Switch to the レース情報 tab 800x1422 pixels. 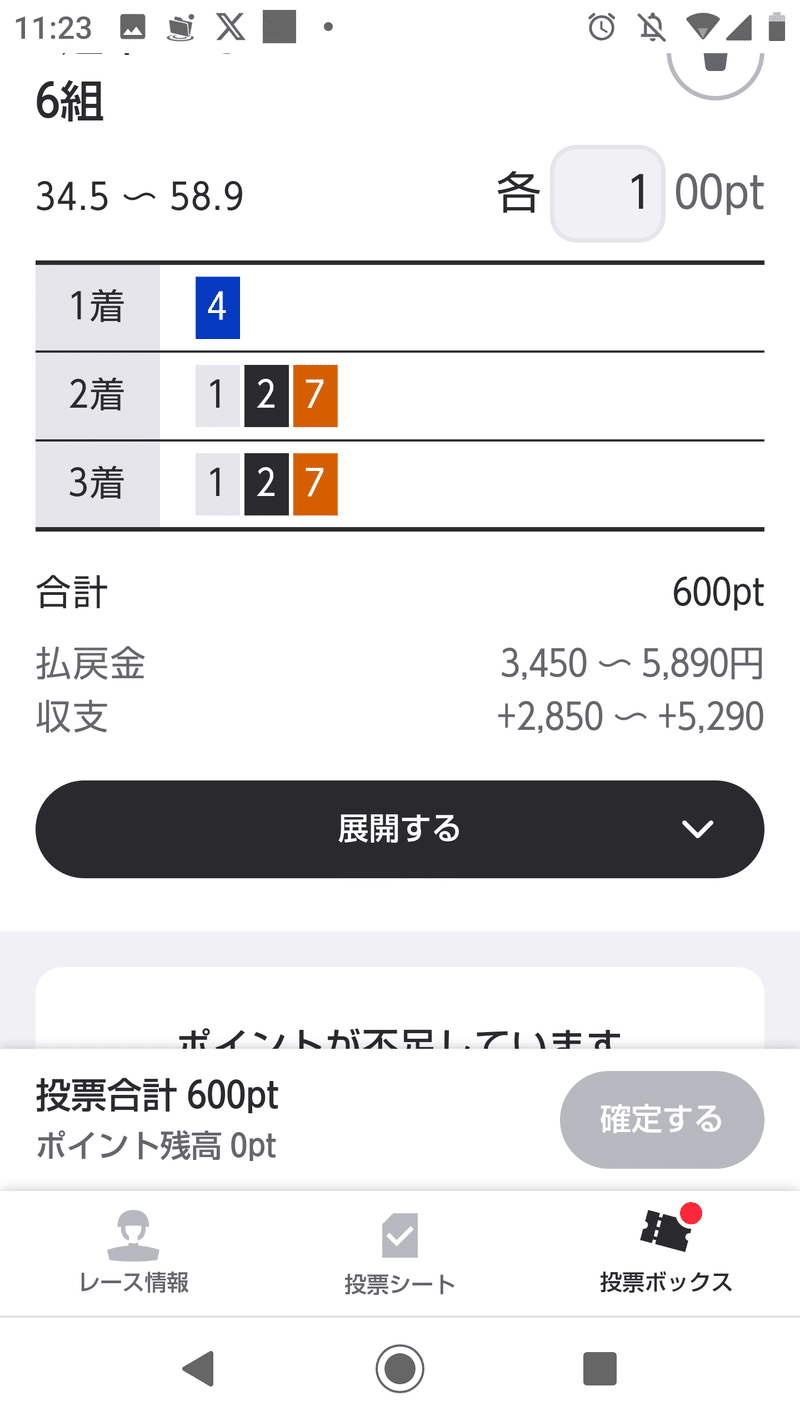[x=134, y=1253]
